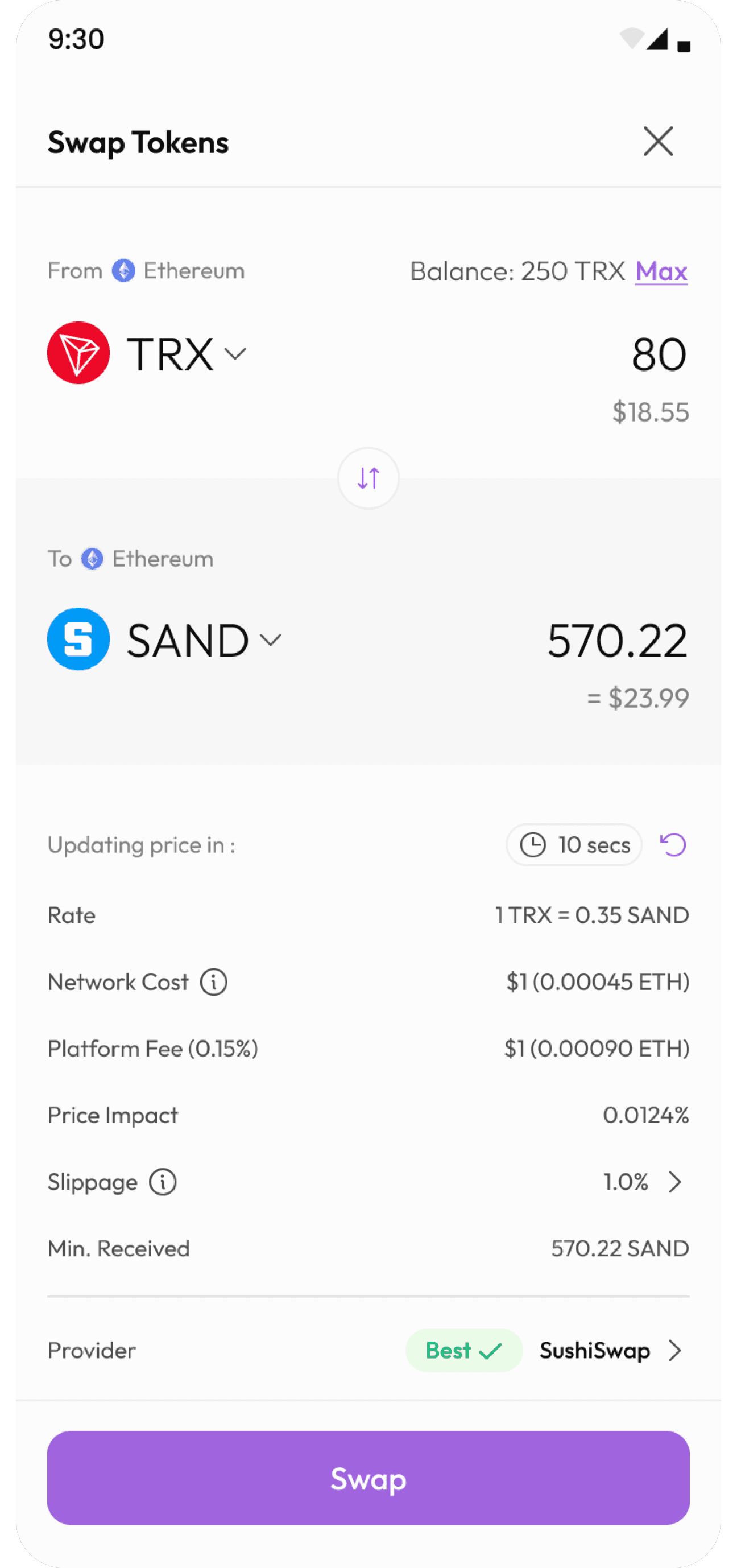This screenshot has width=737, height=1568.
Task: Flip the from and to tokens
Action: click(x=368, y=478)
